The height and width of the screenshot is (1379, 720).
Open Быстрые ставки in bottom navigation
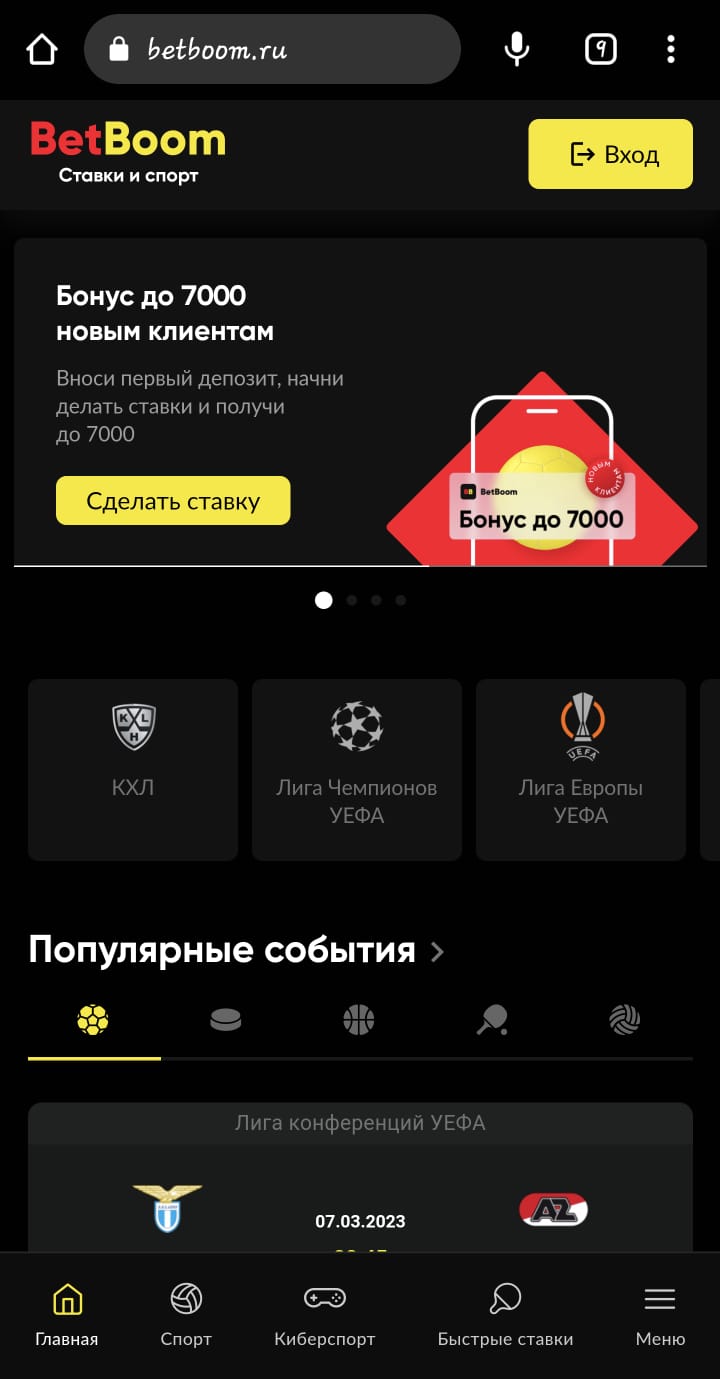coord(505,1315)
